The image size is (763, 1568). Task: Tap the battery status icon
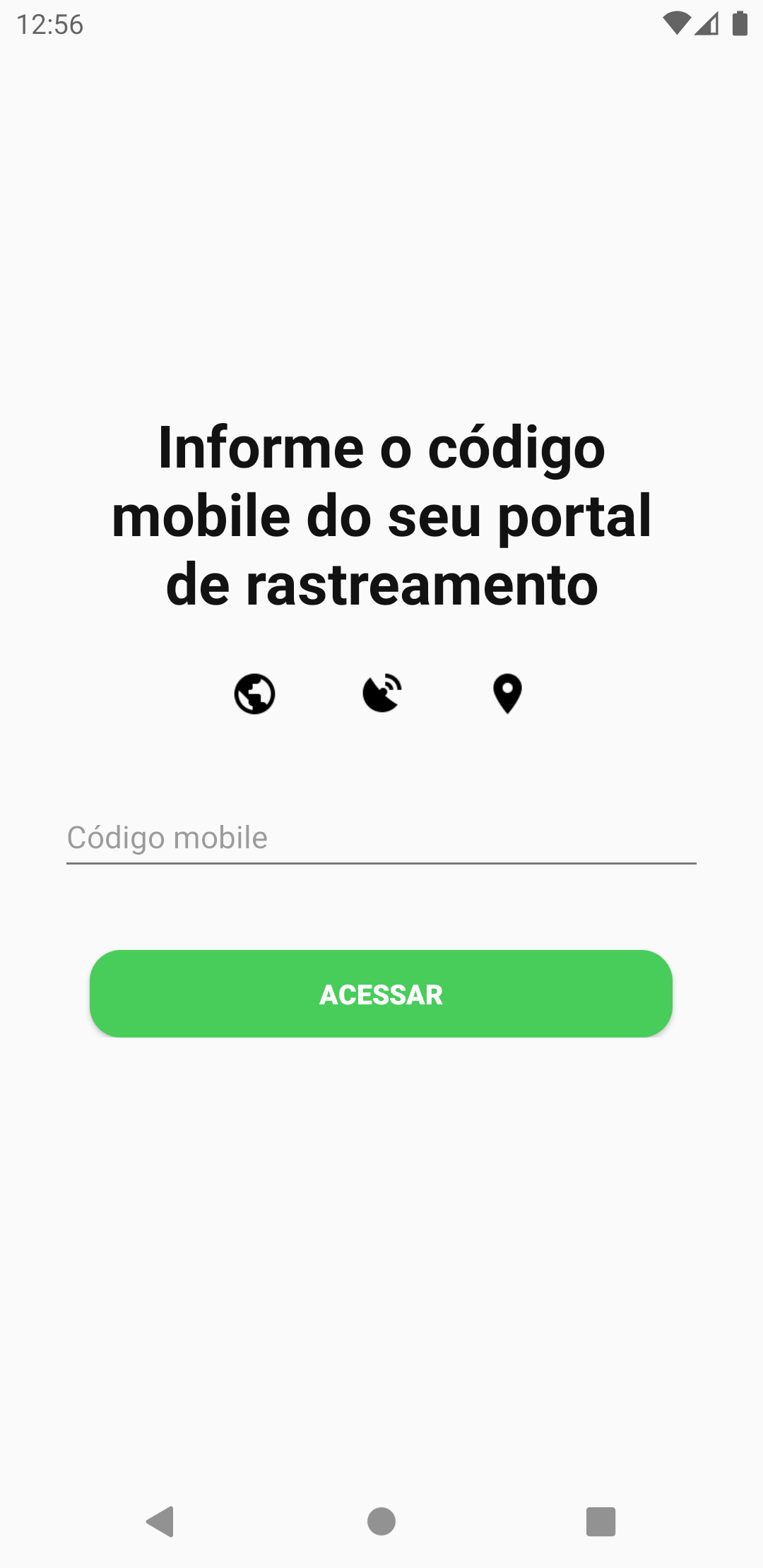pos(740,23)
